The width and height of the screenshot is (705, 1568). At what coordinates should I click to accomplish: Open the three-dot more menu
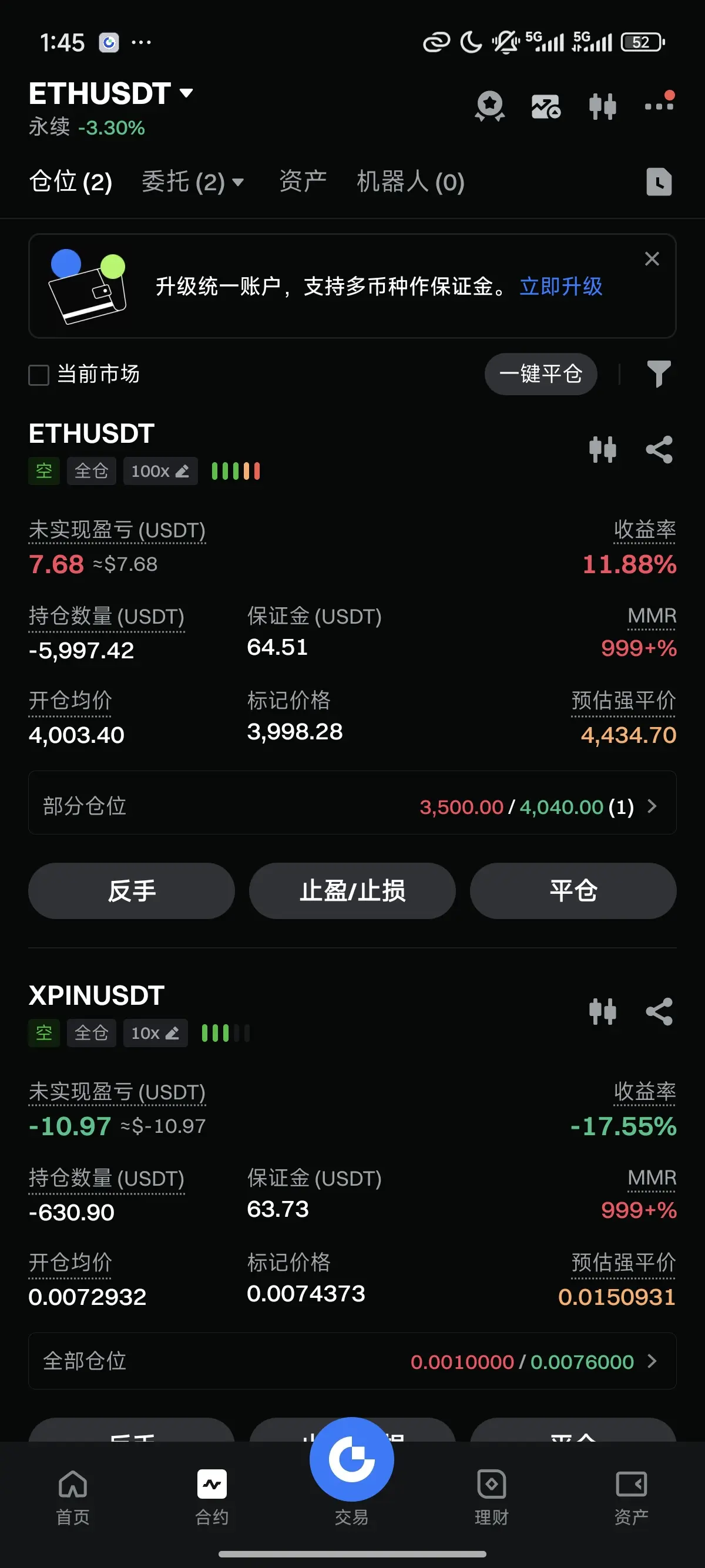[659, 105]
